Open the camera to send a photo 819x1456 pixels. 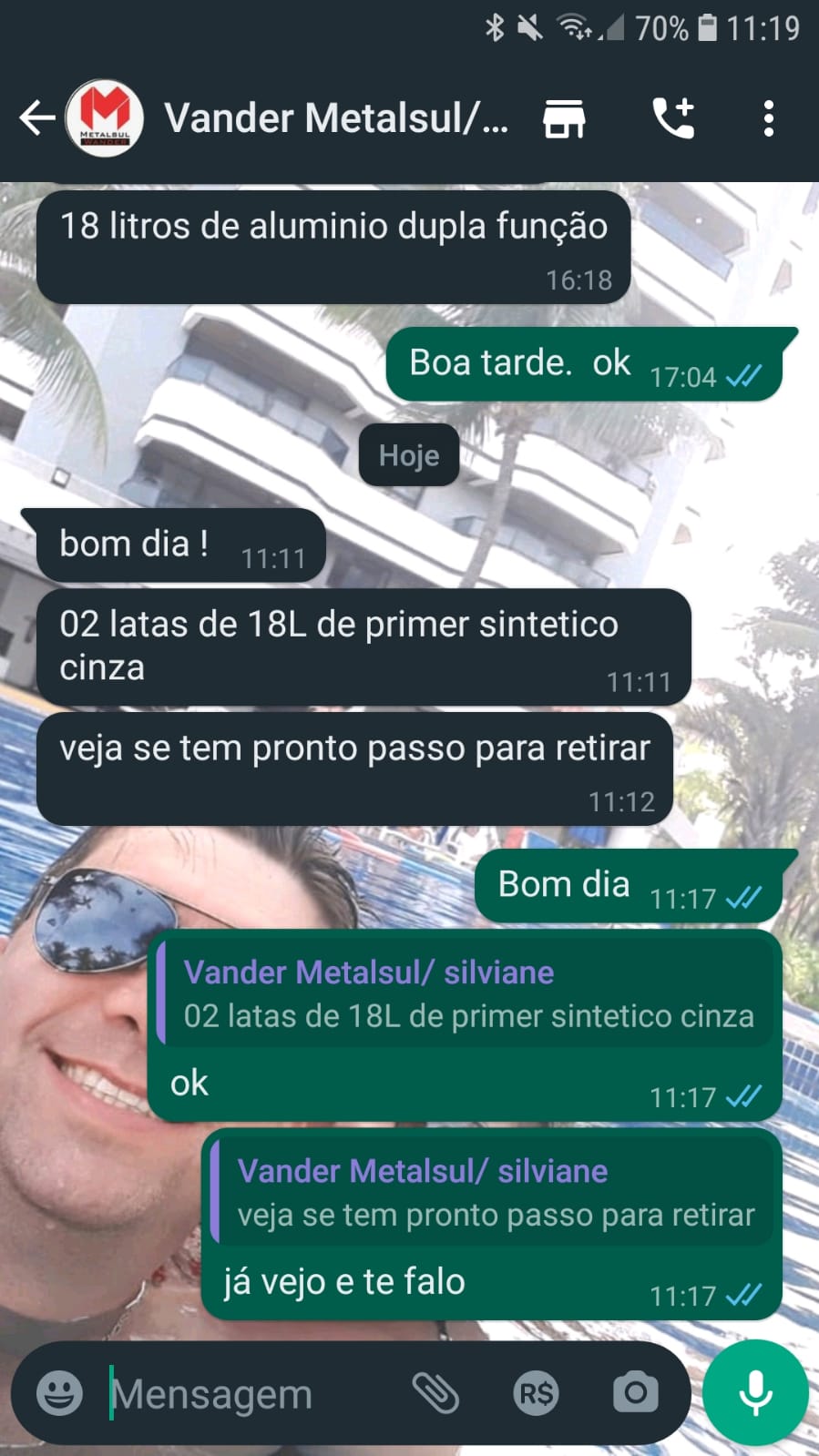coord(635,1393)
